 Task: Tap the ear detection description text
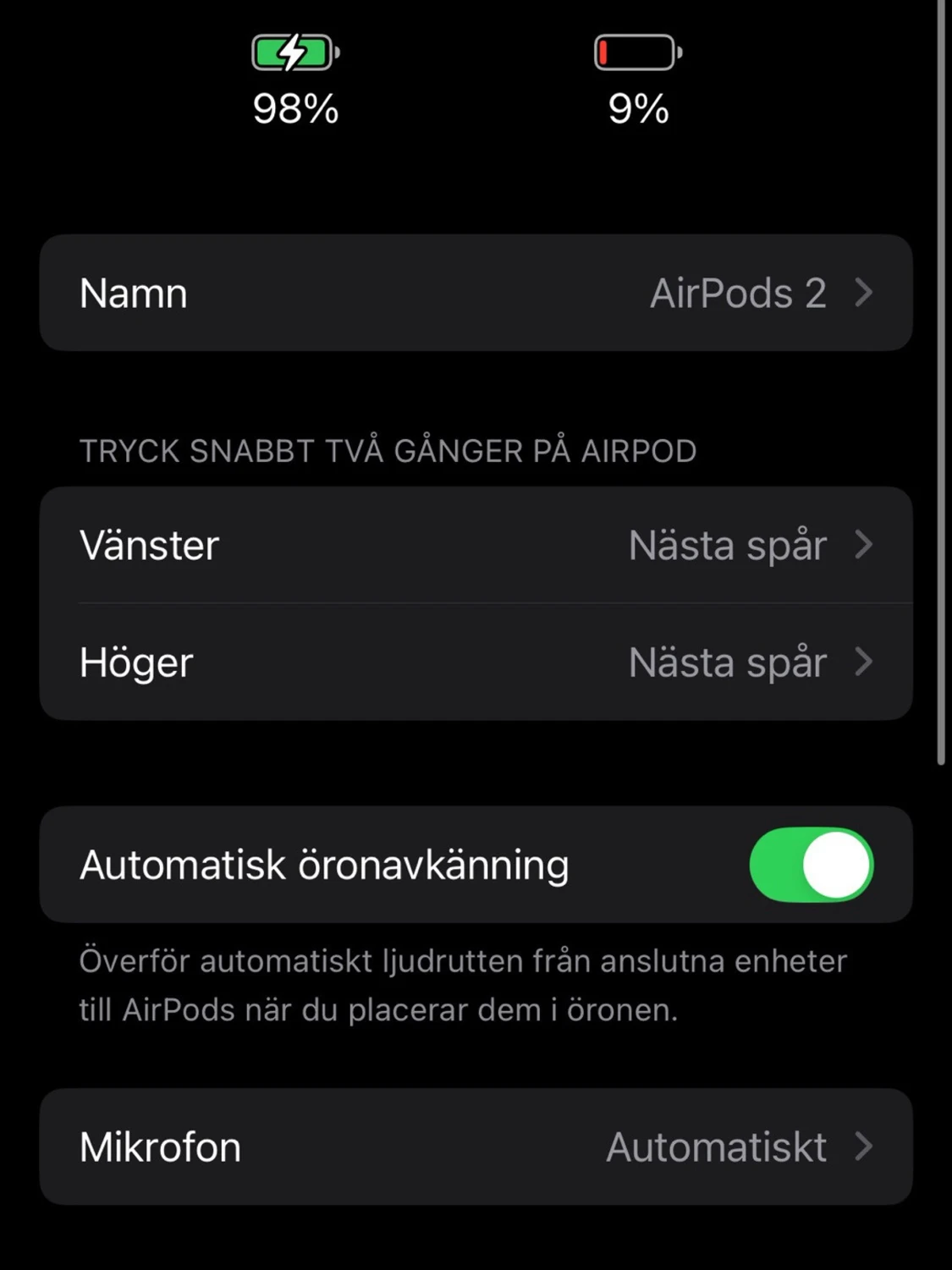pyautogui.click(x=464, y=986)
